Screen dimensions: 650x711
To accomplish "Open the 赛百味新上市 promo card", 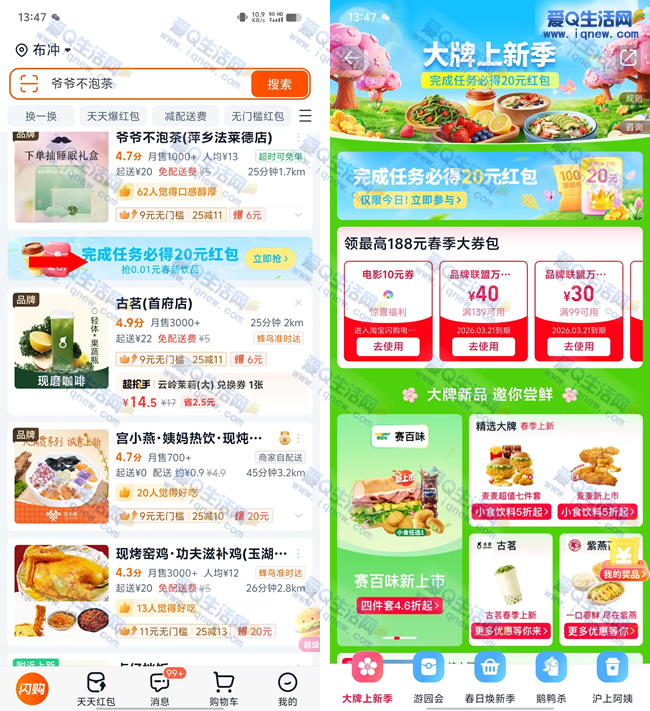I will click(x=399, y=530).
